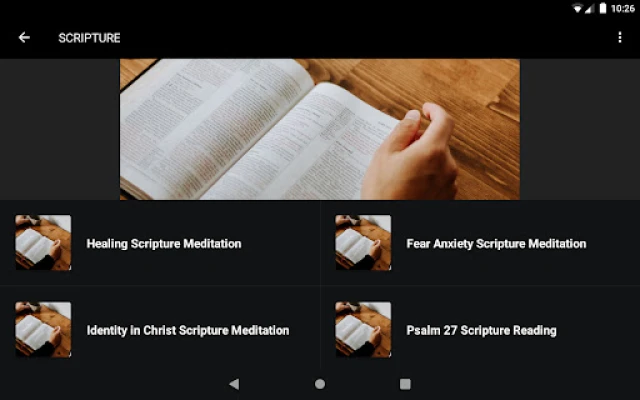
Task: Go back from the Scripture screen
Action: (24, 38)
